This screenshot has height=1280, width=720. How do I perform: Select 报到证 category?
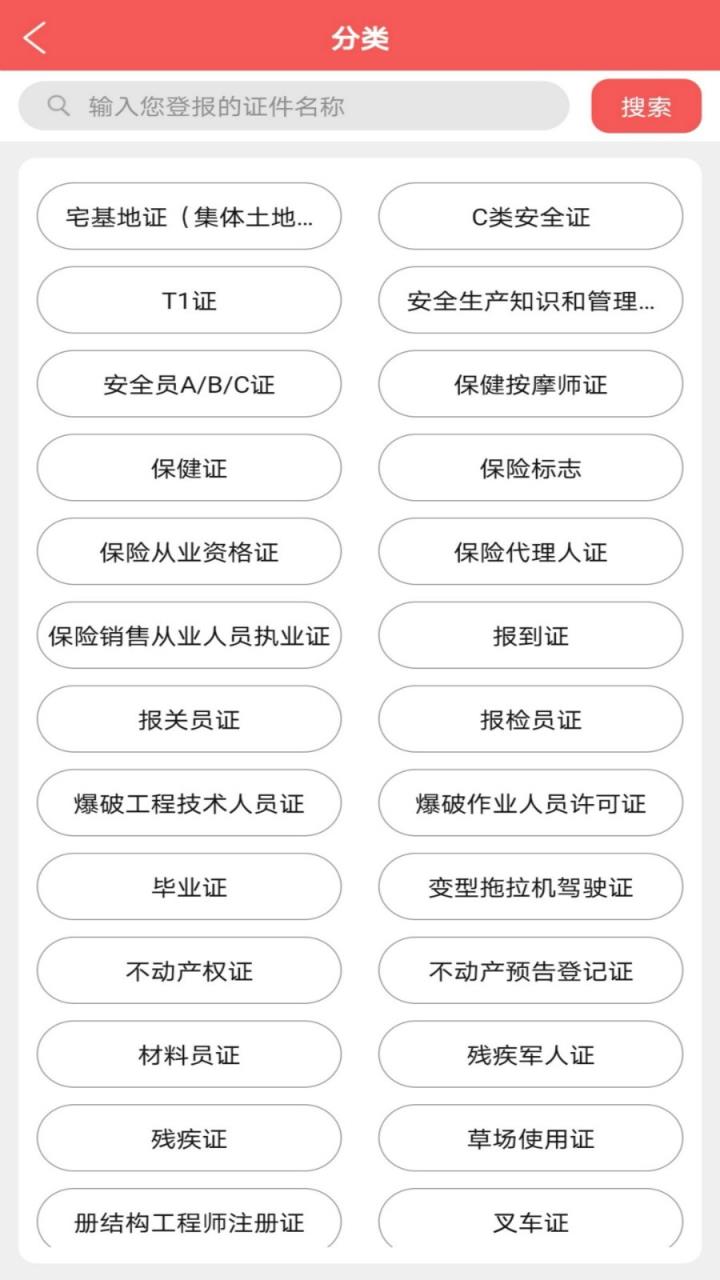(x=530, y=636)
